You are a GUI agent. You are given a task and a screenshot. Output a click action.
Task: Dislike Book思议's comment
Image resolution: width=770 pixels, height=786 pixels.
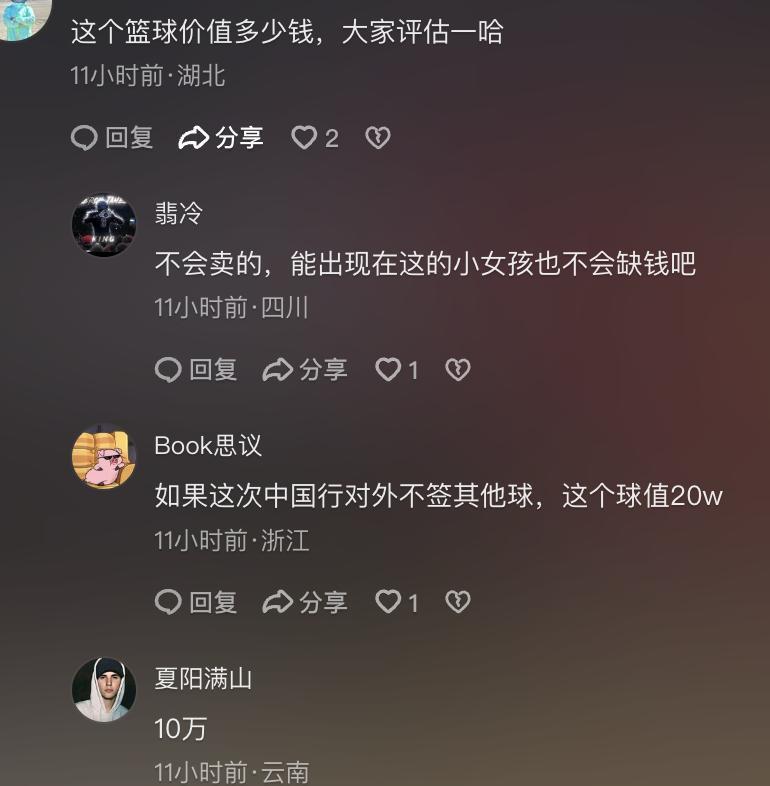click(457, 602)
